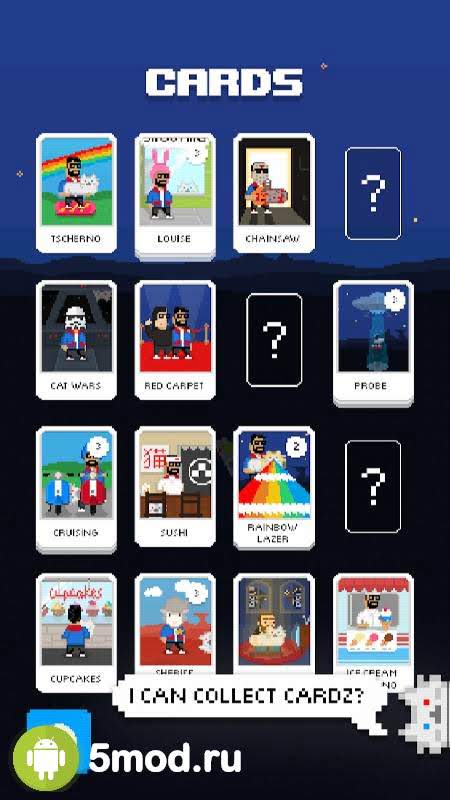This screenshot has height=800, width=450.
Task: Open the Rainbow Lazer card
Action: click(274, 488)
